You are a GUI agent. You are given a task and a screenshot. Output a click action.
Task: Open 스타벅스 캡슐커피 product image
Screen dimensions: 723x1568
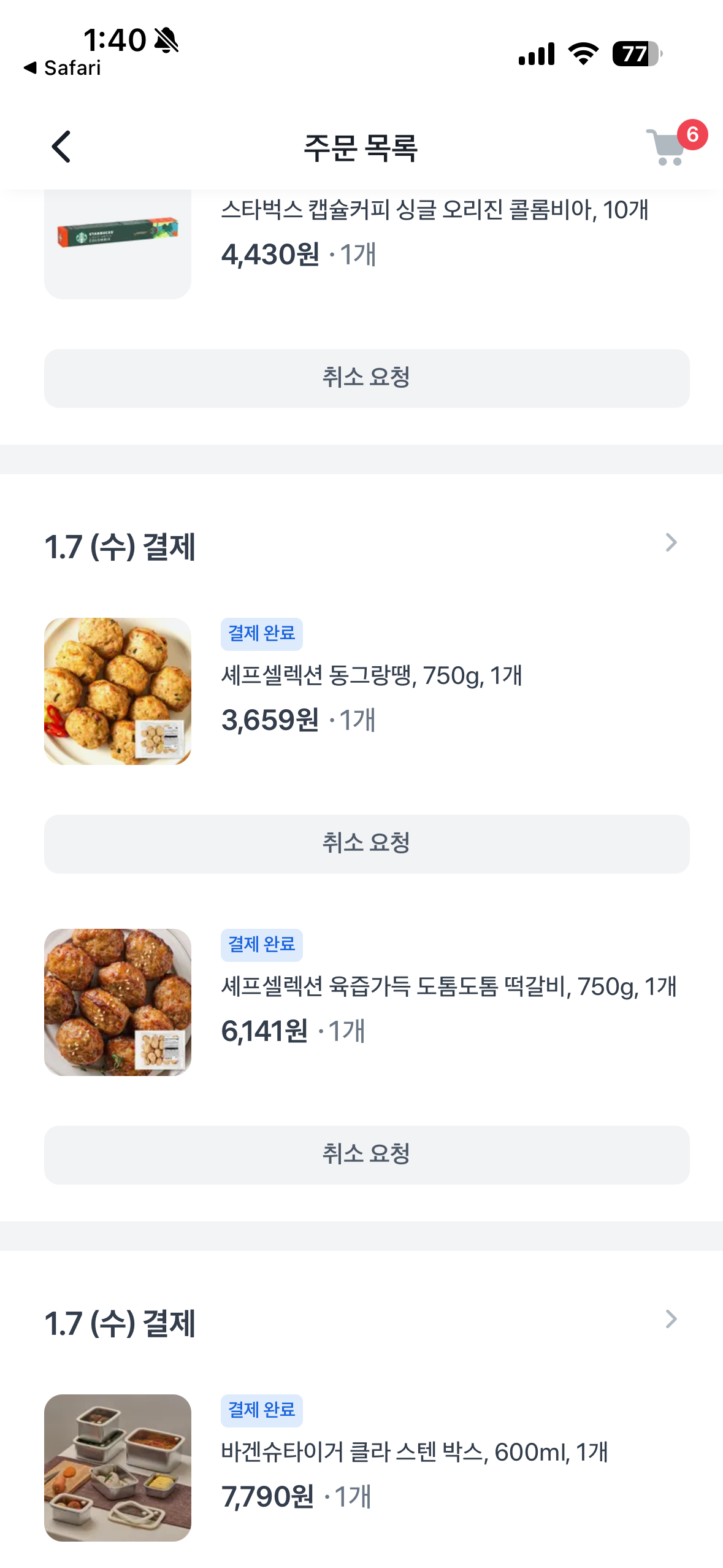coord(118,243)
